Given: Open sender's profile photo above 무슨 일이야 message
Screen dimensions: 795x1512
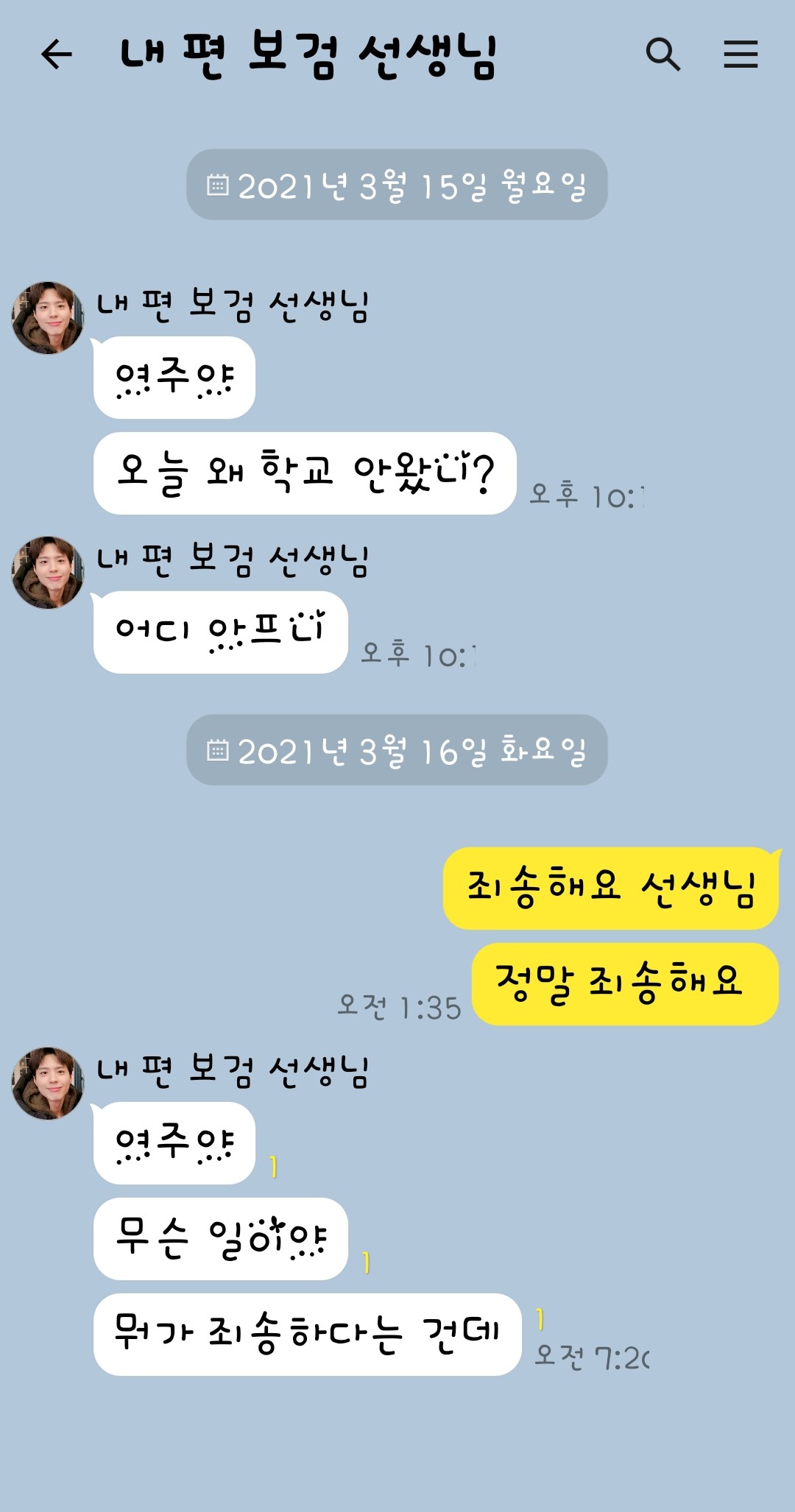Looking at the screenshot, I should point(48,1083).
